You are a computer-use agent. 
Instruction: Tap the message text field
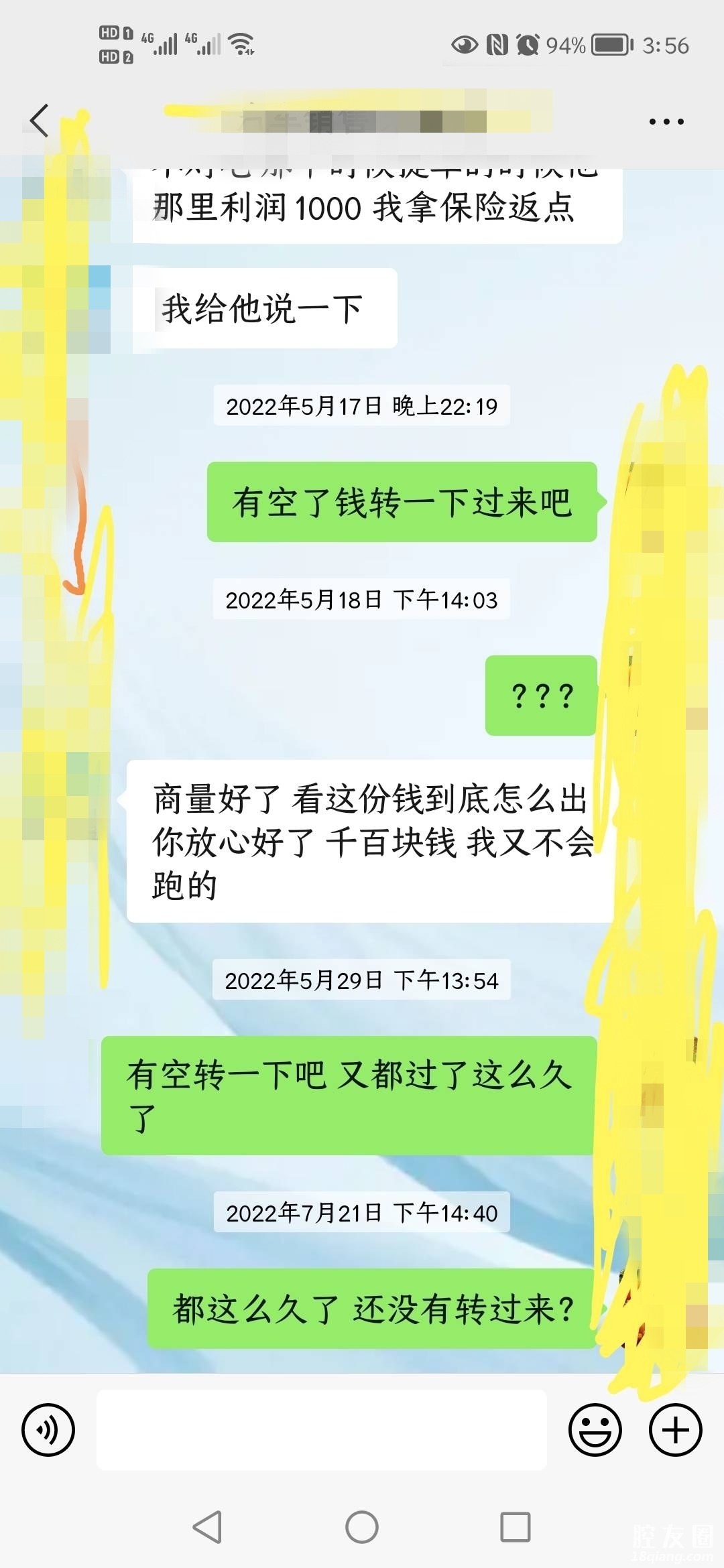pos(322,1430)
